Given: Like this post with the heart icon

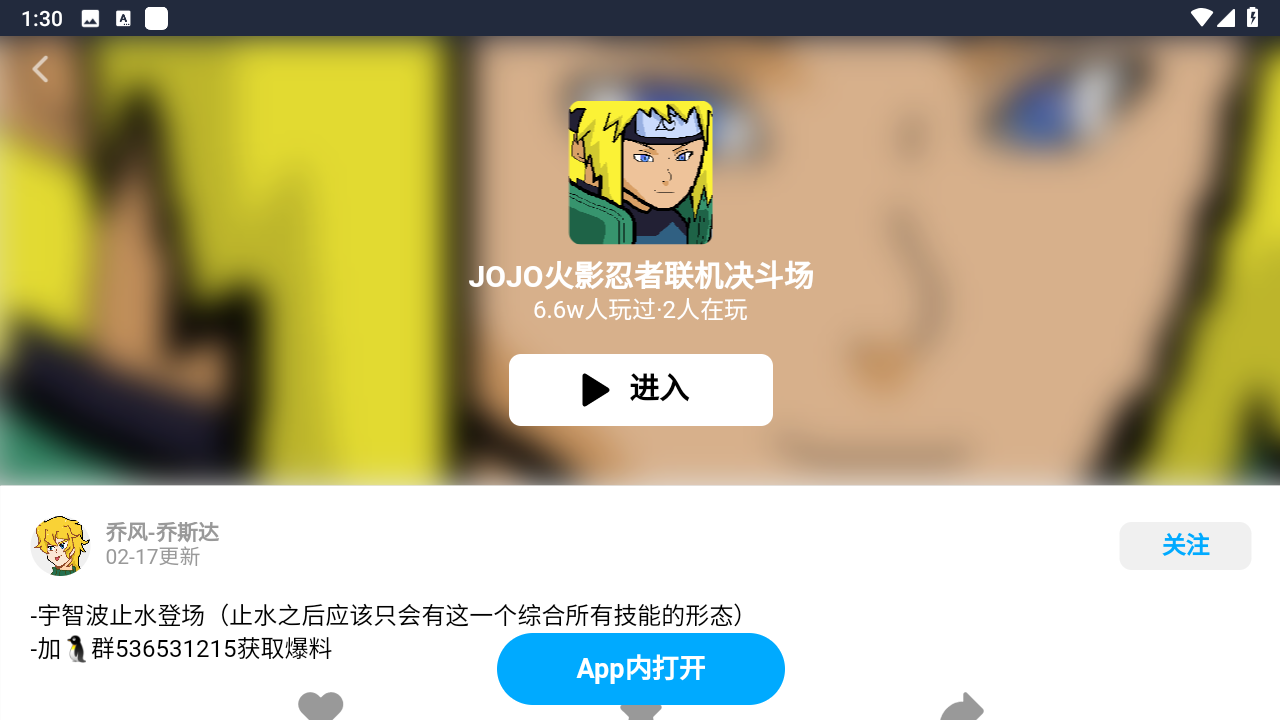Looking at the screenshot, I should coord(320,706).
